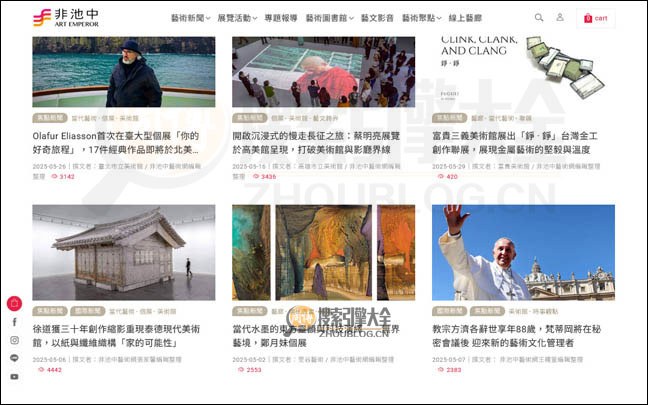648x405 pixels.
Task: Go to 藝文影音 section
Action: click(x=376, y=18)
